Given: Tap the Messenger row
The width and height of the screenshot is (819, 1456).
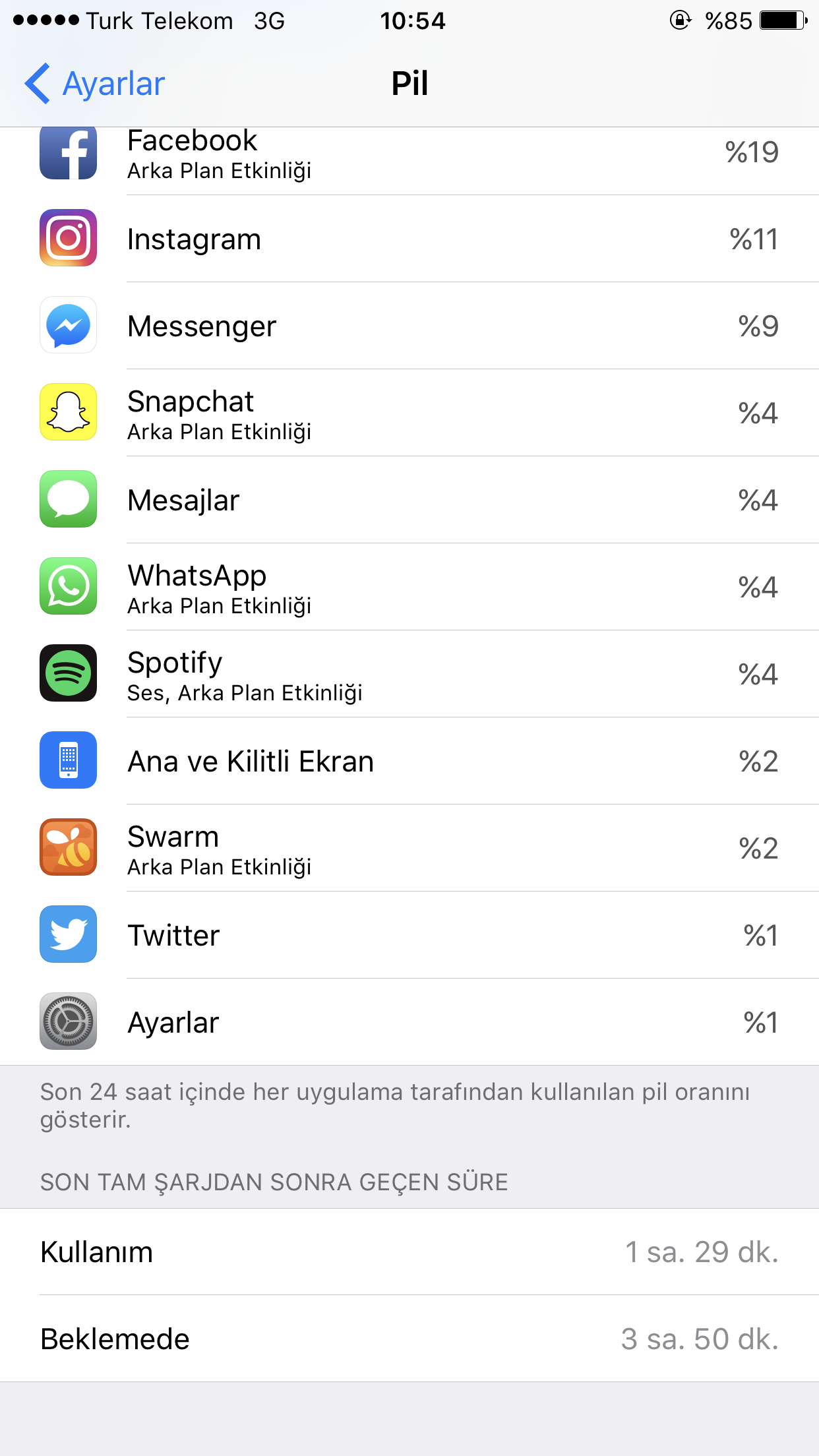Looking at the screenshot, I should tap(409, 326).
